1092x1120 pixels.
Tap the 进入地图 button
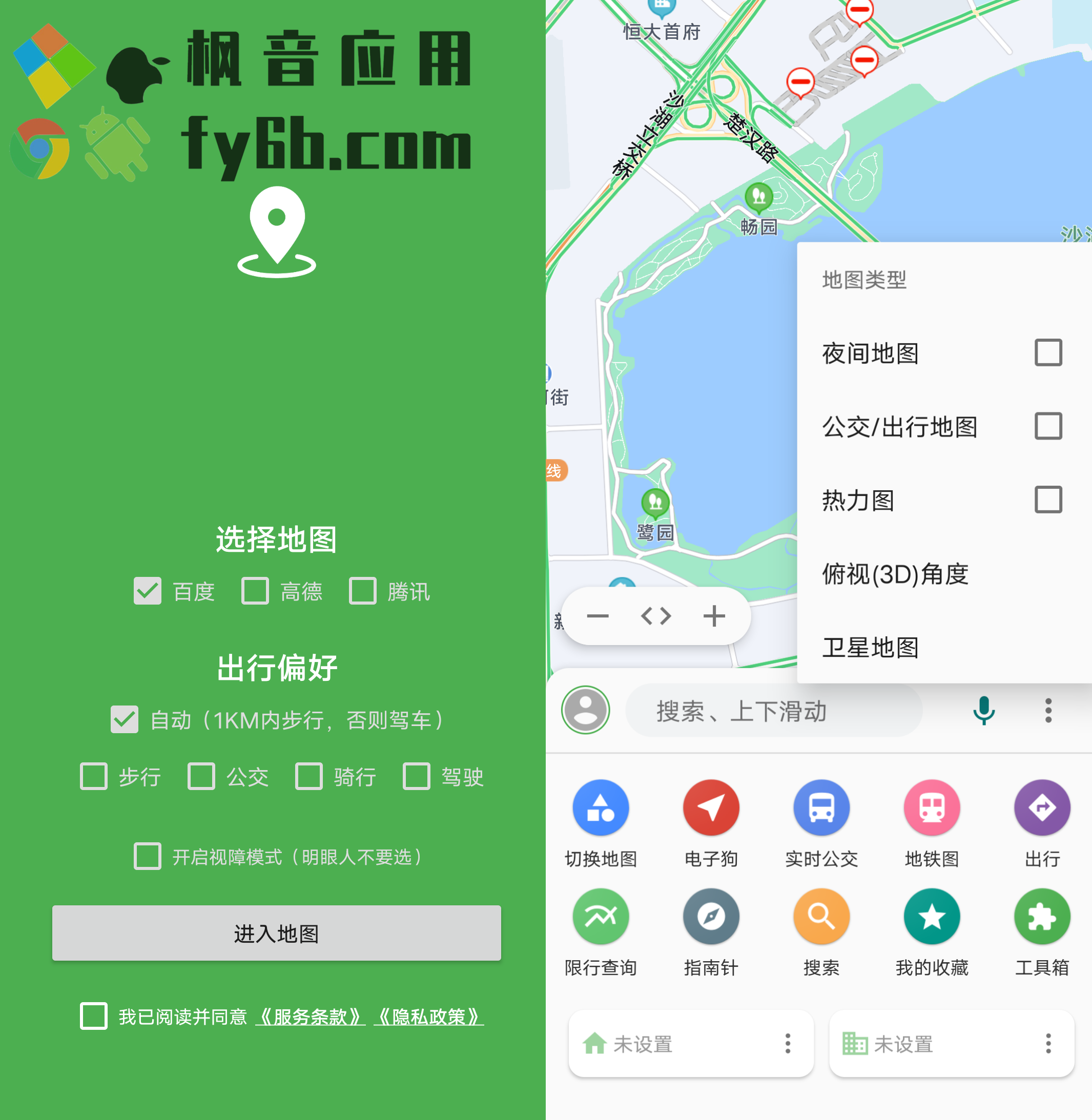click(x=276, y=933)
